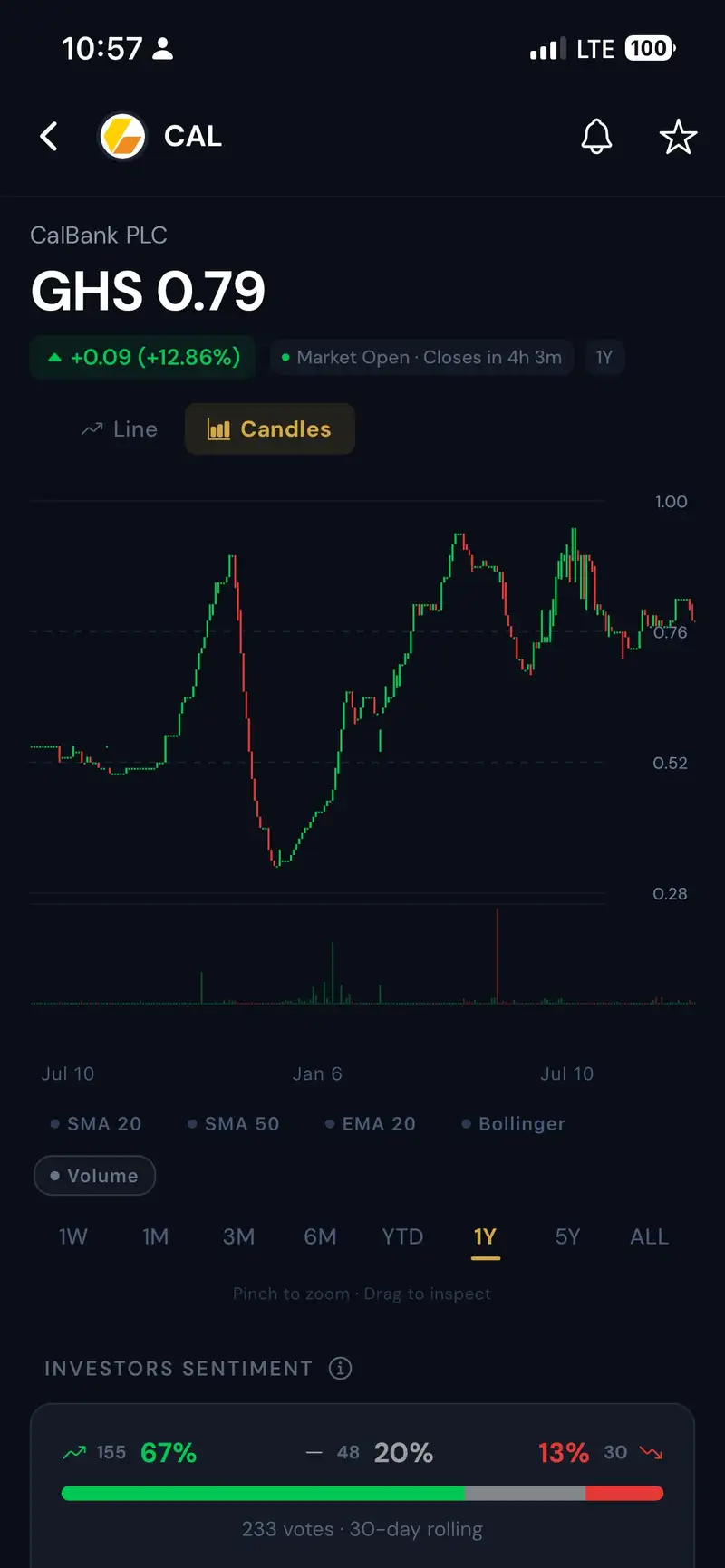Switch to the 6M range
Viewport: 725px width, 1568px height.
(321, 1237)
